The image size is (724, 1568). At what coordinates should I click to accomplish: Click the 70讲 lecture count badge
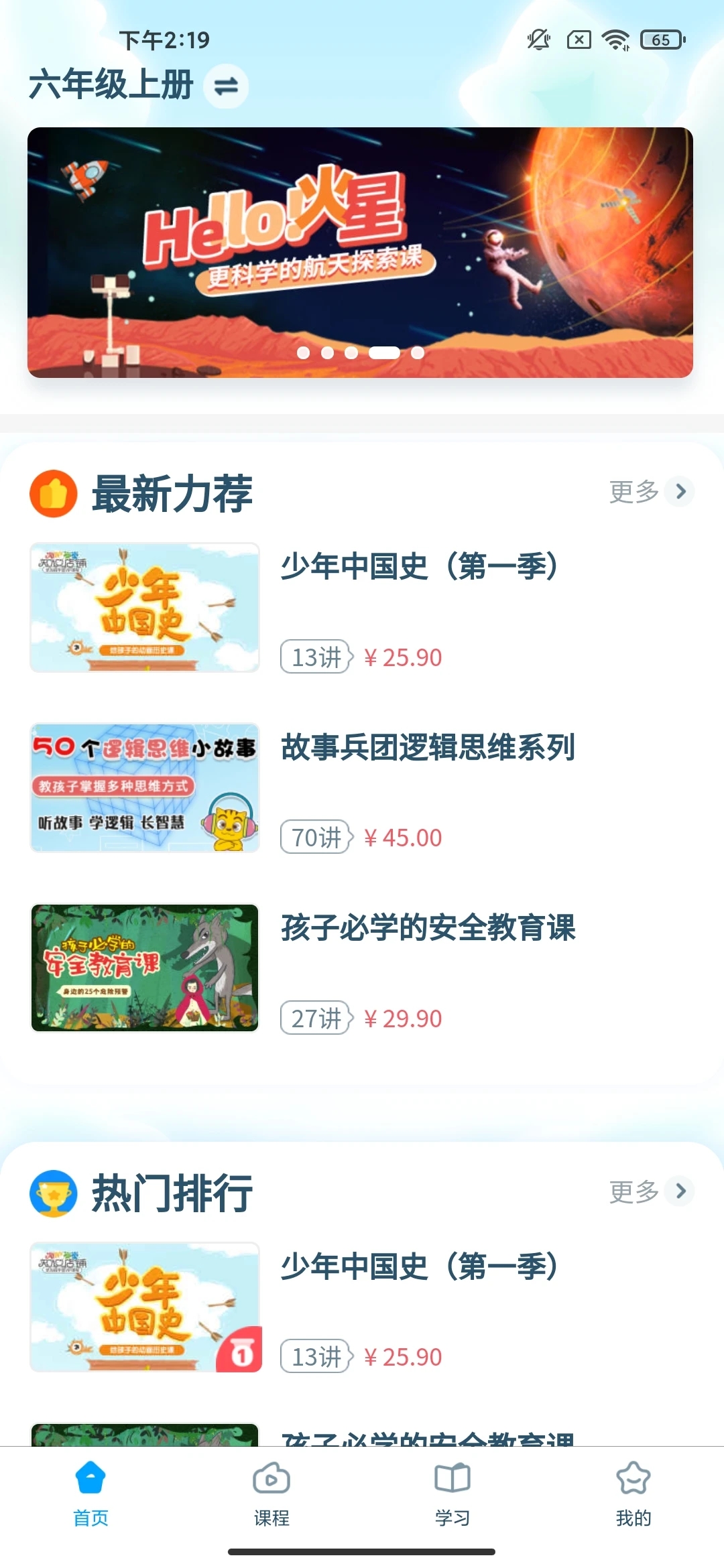(x=315, y=837)
